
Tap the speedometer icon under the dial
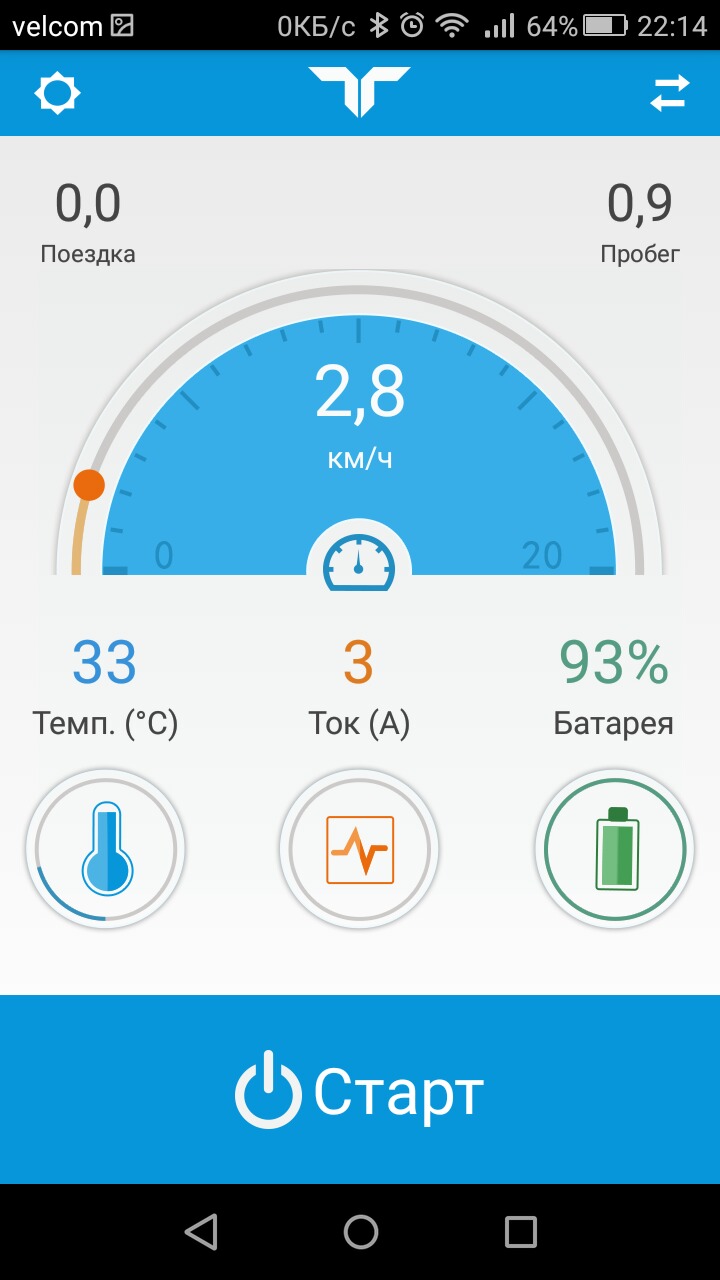click(x=359, y=562)
